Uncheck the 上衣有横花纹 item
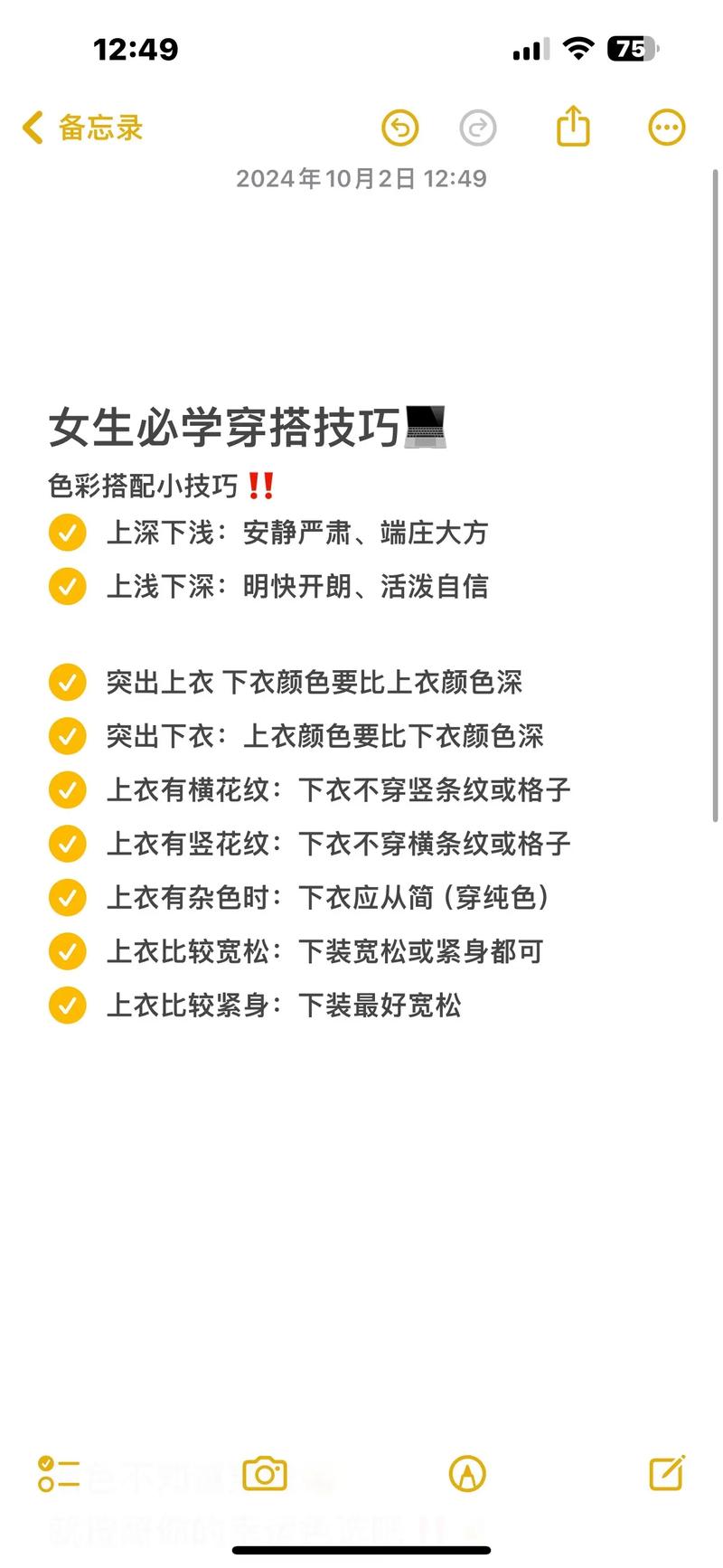This screenshot has width=723, height=1568. coord(67,790)
